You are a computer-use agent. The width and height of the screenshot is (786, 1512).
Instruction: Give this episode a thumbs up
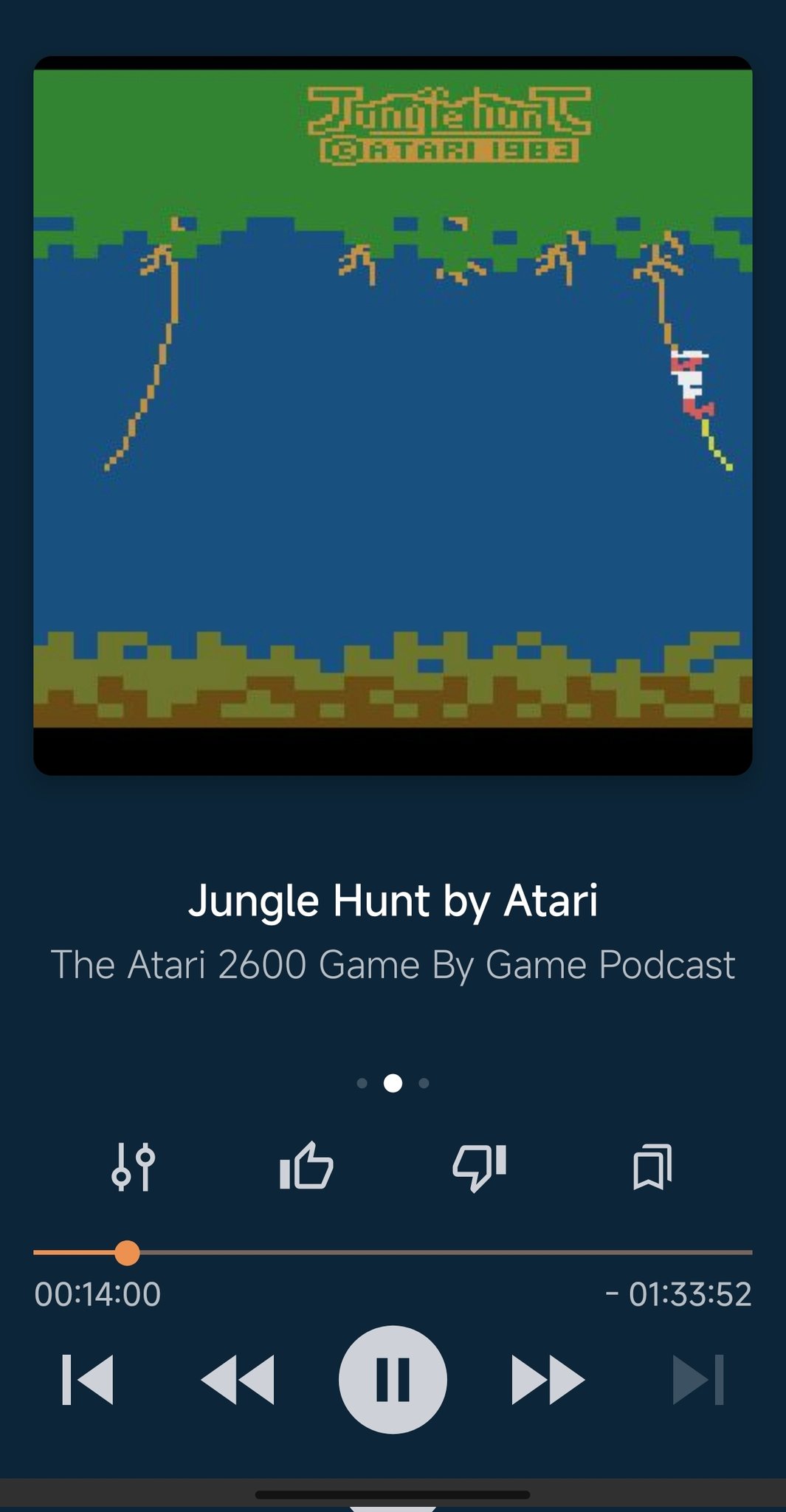coord(306,1167)
